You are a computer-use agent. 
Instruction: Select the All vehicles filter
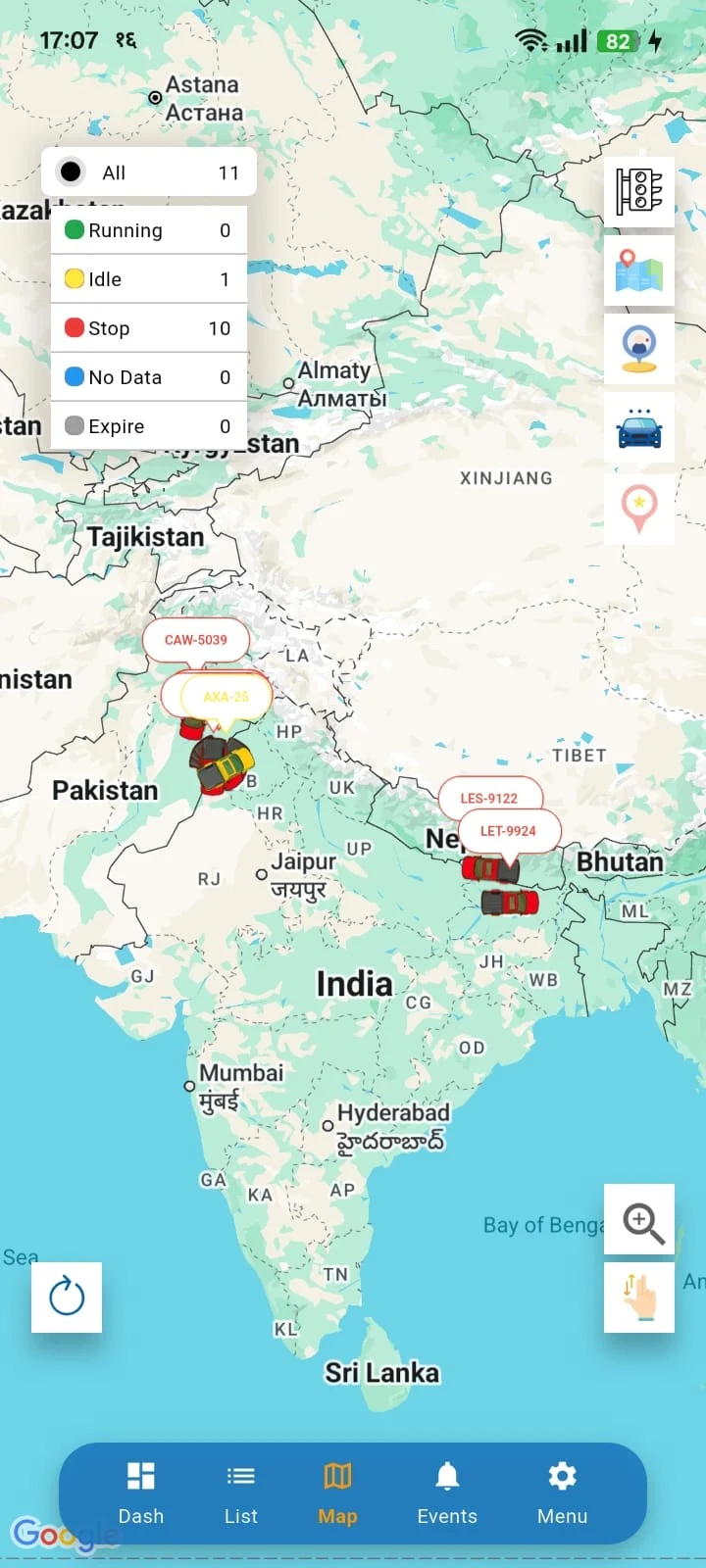click(x=149, y=172)
